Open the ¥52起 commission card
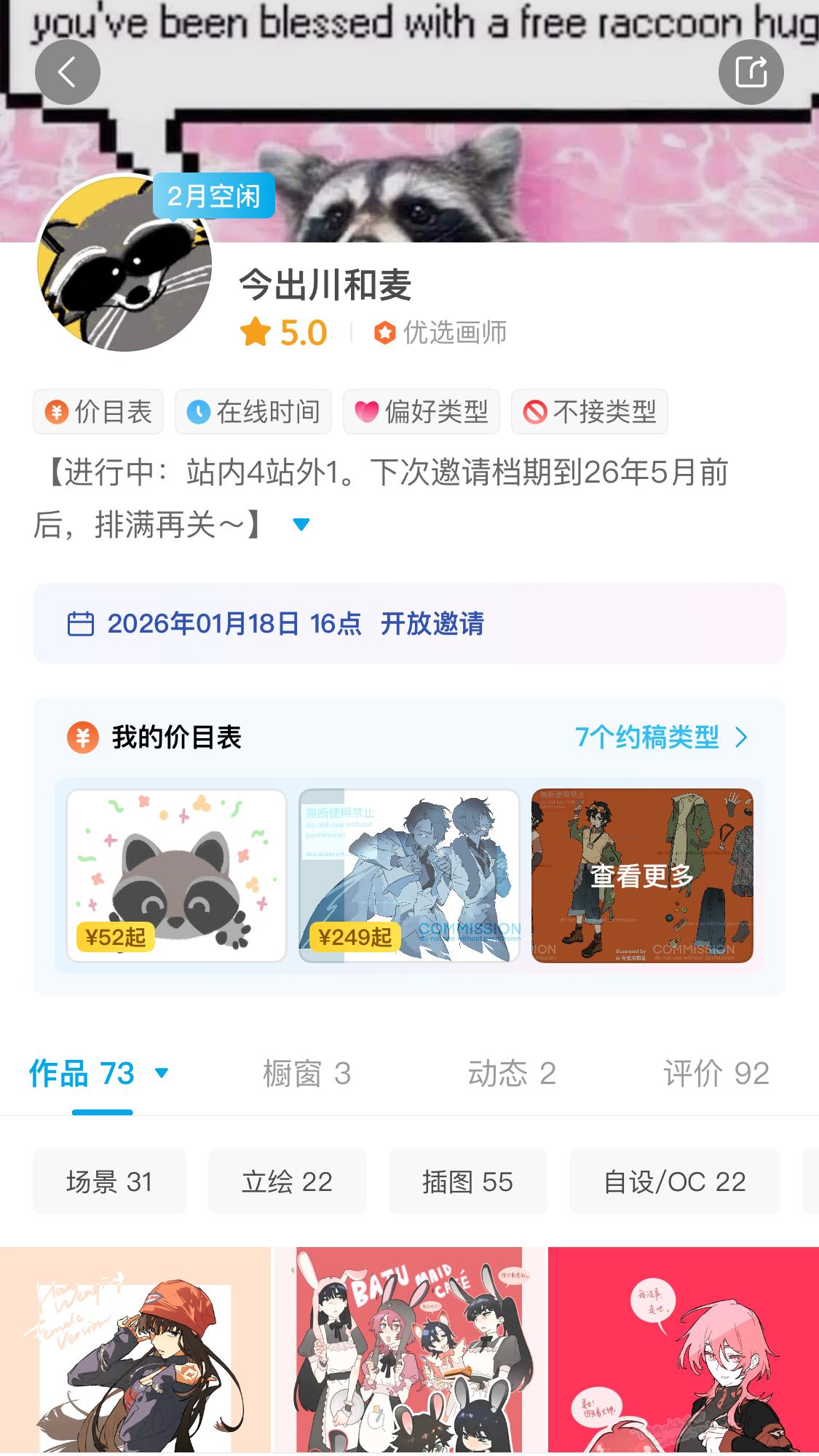819x1456 pixels. pyautogui.click(x=176, y=875)
